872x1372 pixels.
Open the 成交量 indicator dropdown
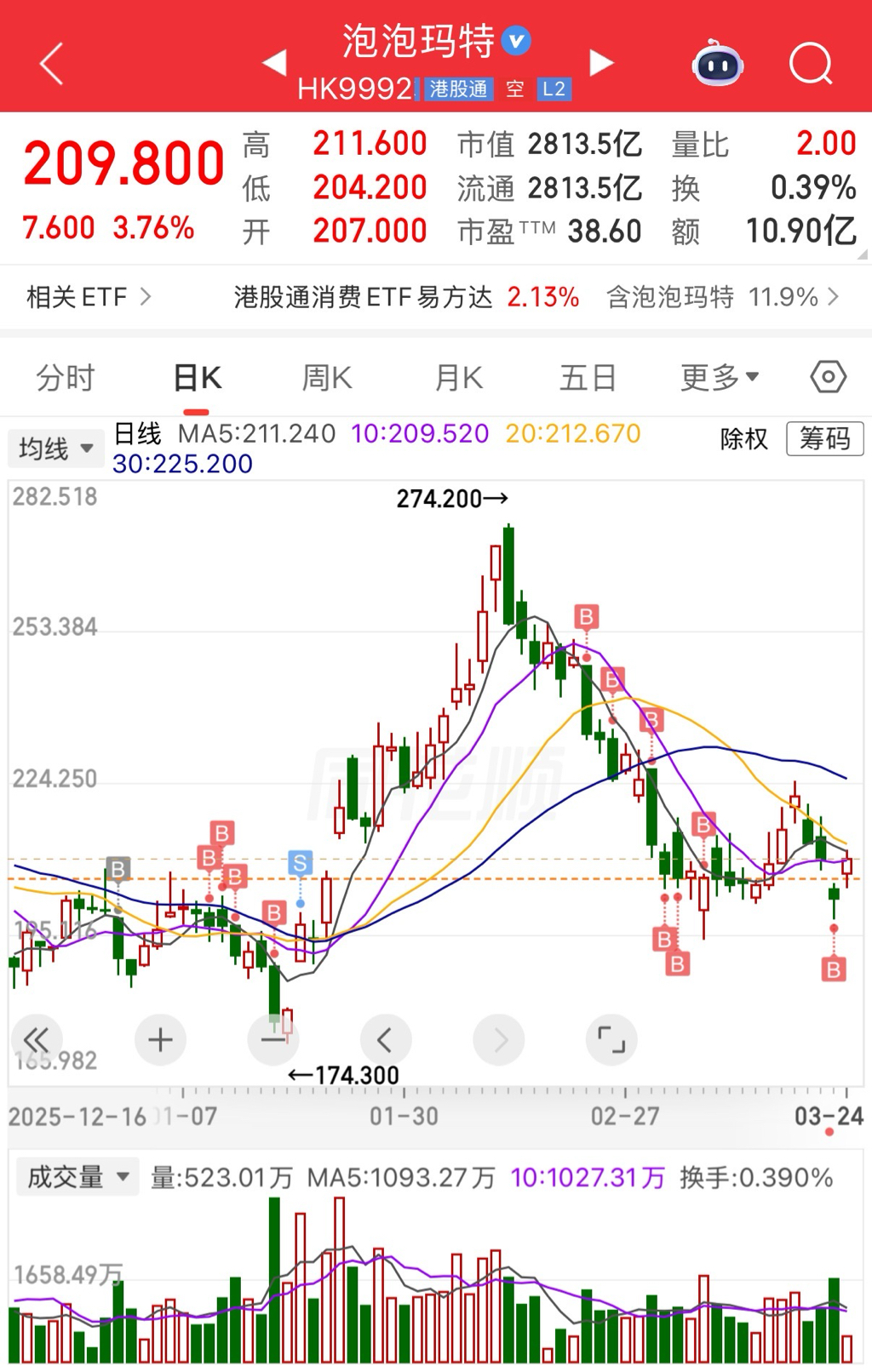coord(77,1177)
